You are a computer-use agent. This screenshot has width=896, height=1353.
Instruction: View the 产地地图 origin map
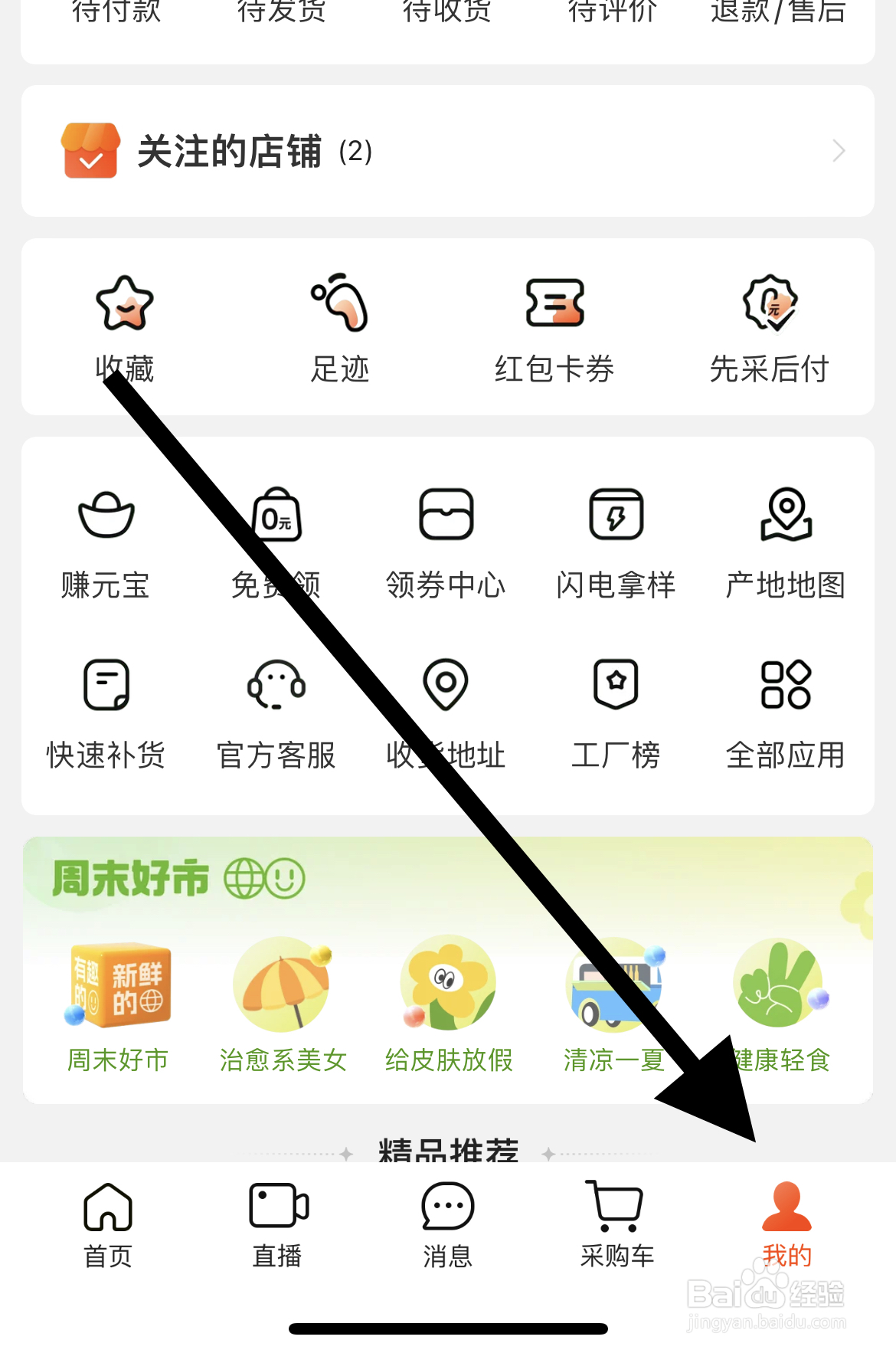785,540
